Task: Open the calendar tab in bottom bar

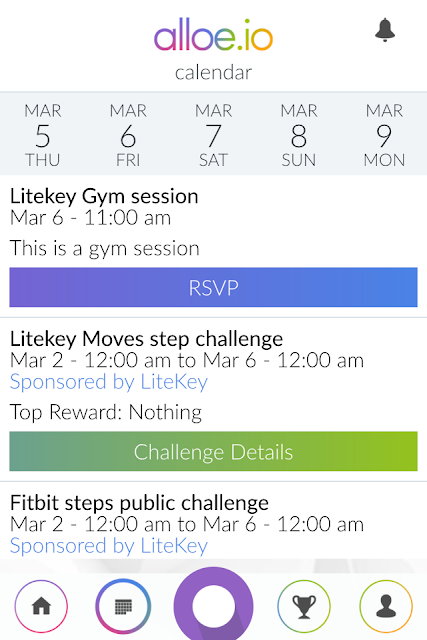Action: click(123, 606)
